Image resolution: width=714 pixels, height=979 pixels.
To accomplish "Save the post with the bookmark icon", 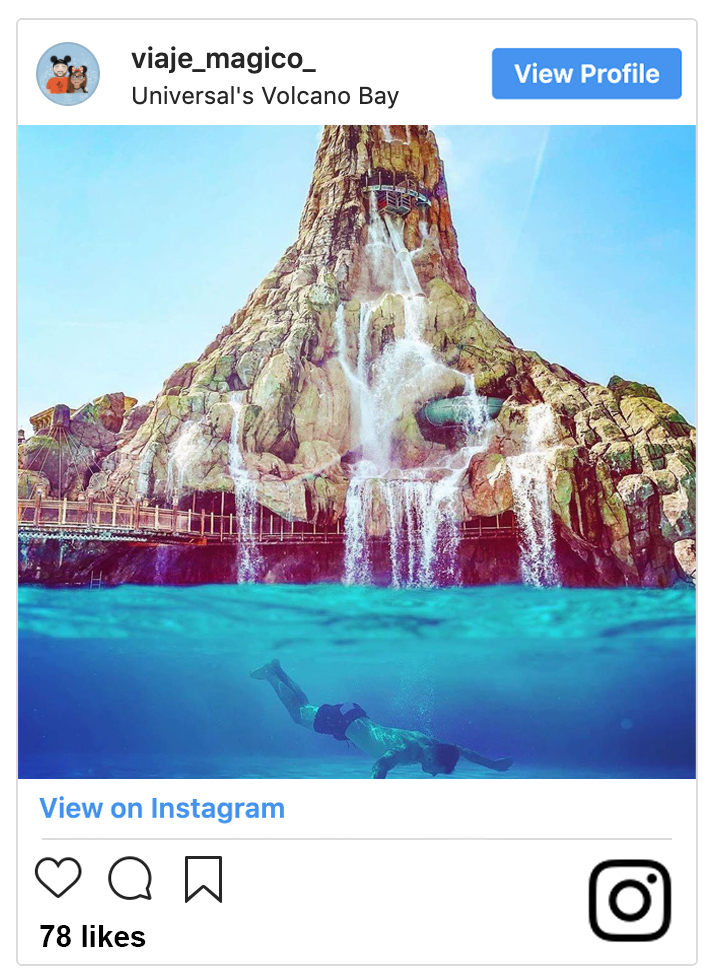I will [x=203, y=879].
